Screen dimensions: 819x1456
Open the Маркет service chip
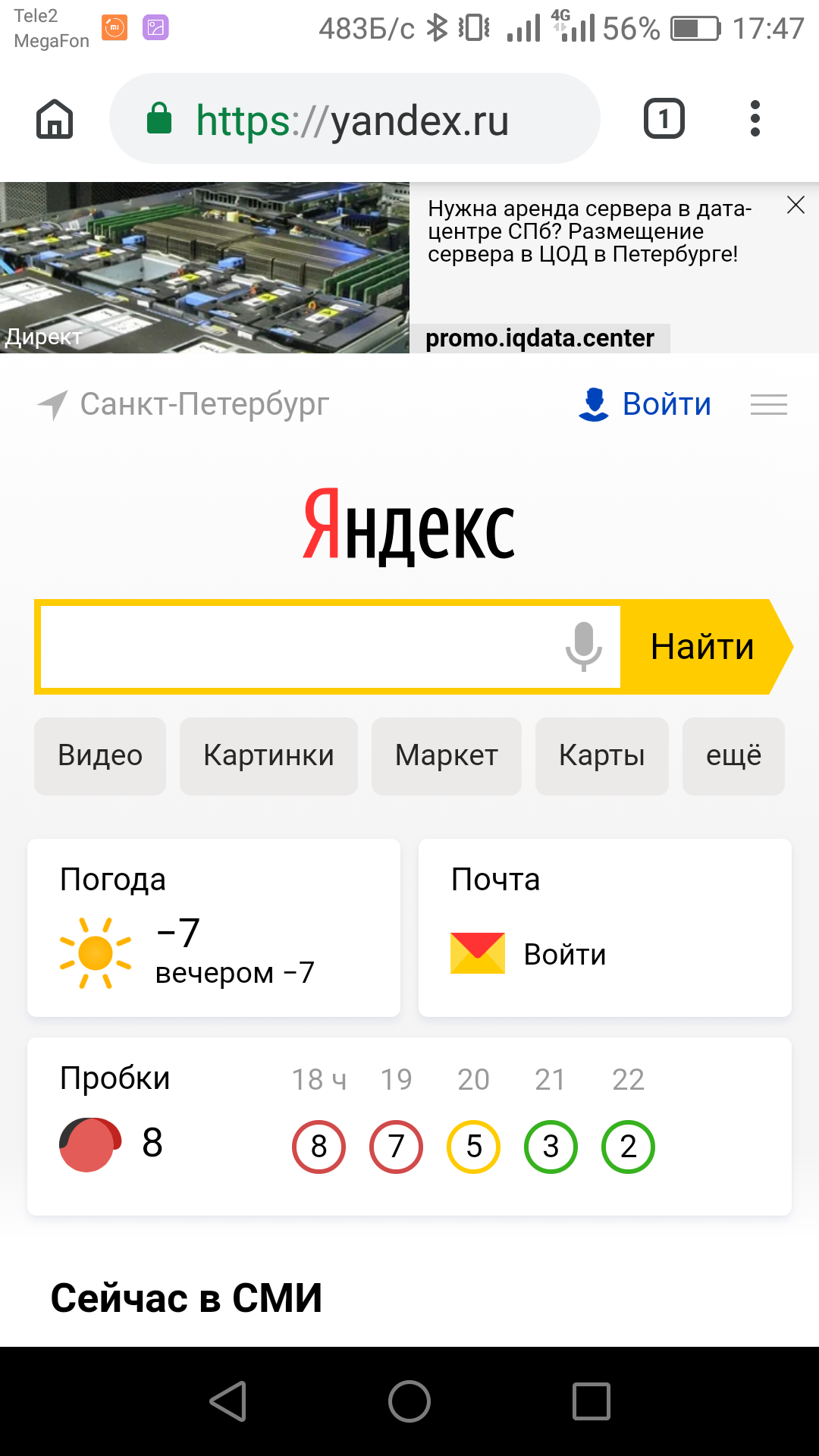pyautogui.click(x=447, y=756)
